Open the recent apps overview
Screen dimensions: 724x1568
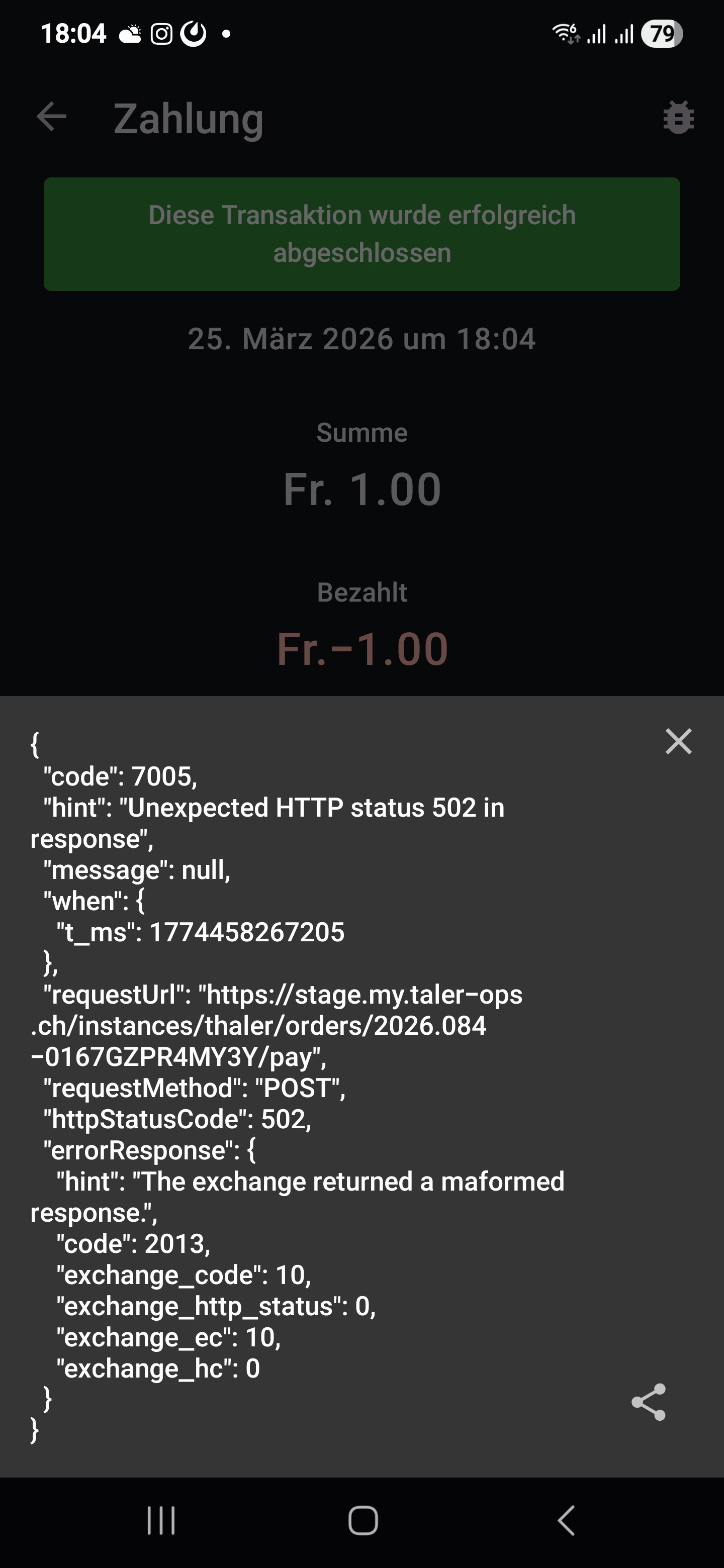161,1521
